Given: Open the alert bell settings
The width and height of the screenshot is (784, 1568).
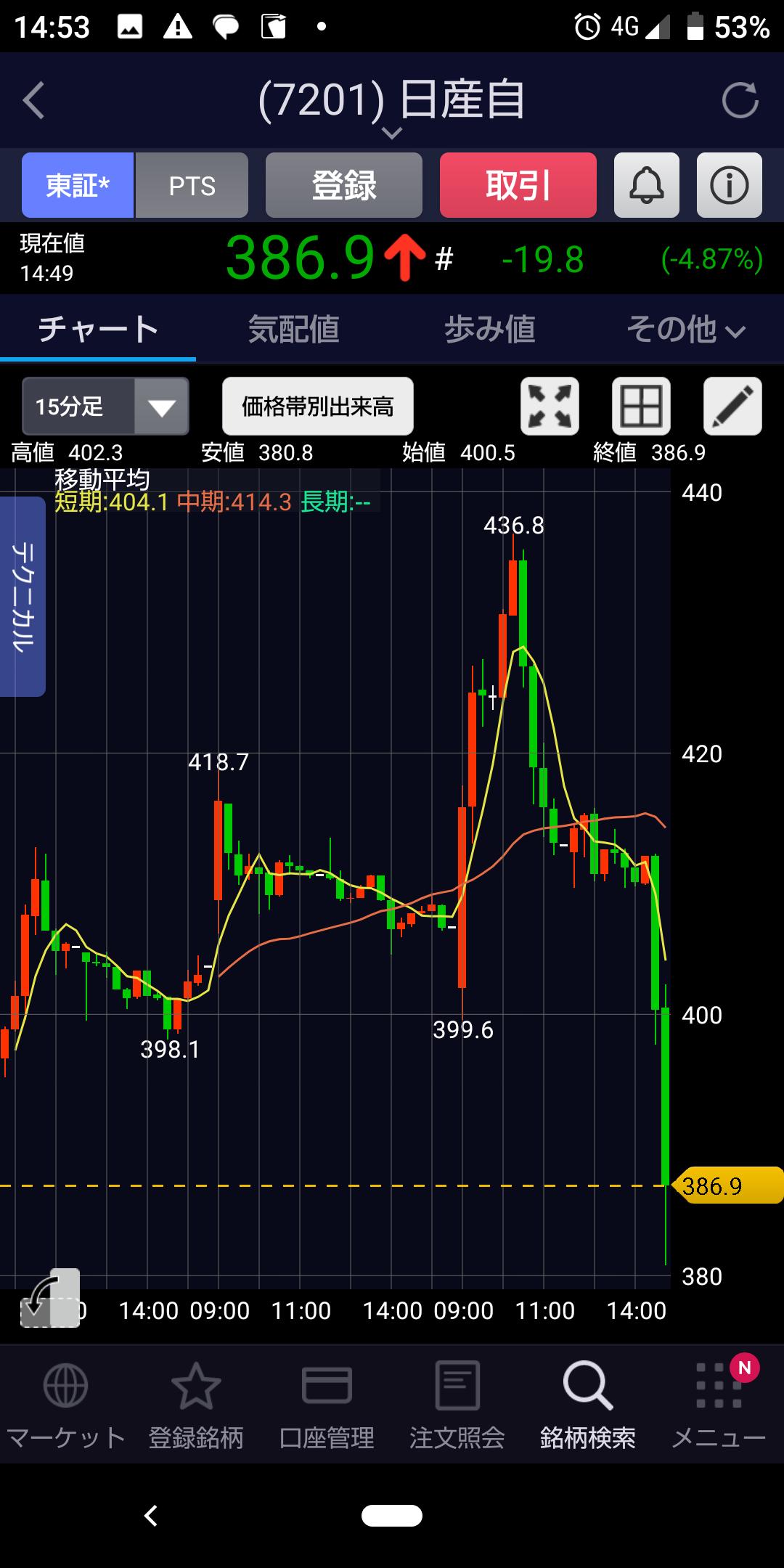Looking at the screenshot, I should tap(645, 185).
